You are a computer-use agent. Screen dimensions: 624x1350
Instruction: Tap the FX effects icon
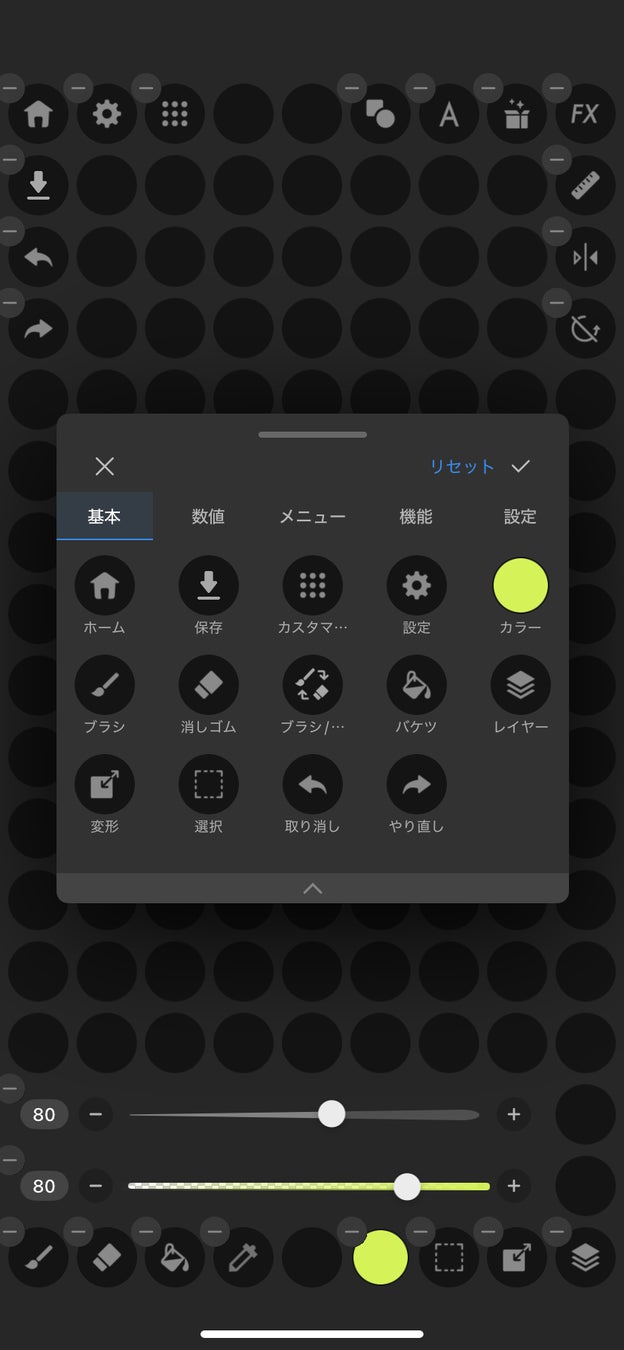pos(585,114)
